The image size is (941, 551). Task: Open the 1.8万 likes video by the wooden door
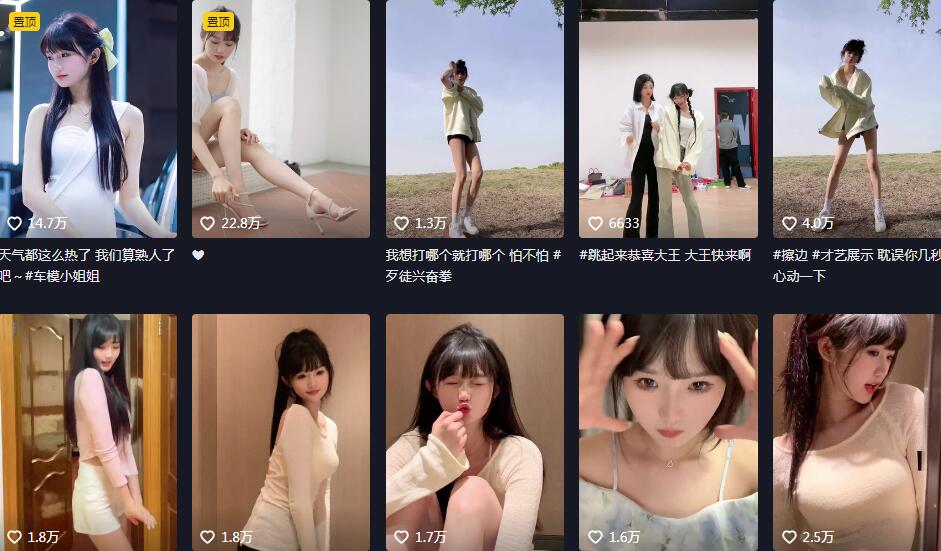(88, 430)
